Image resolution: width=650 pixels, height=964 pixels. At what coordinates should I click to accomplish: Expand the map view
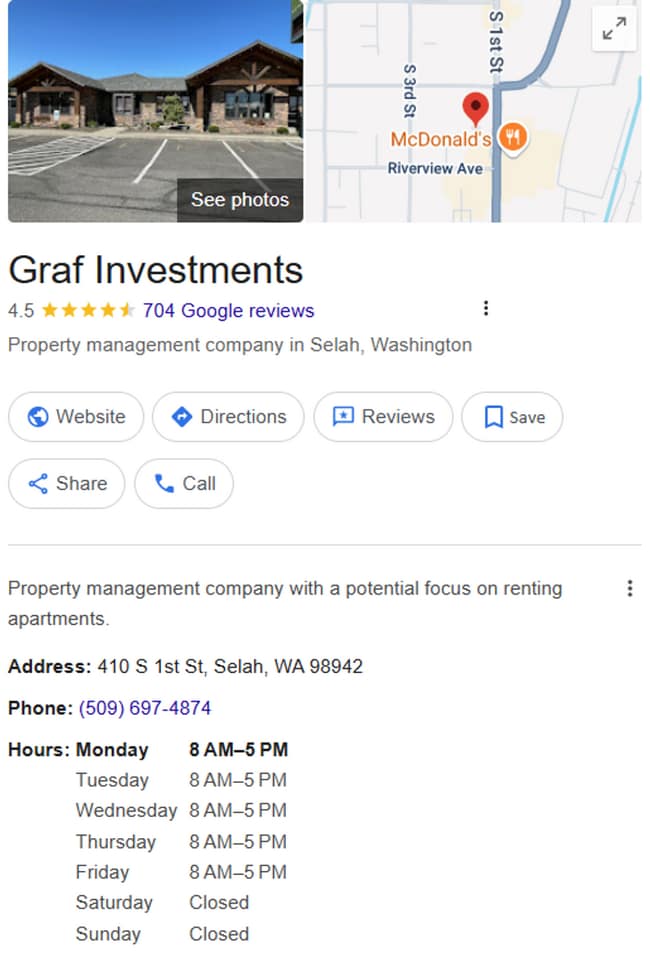click(x=613, y=30)
